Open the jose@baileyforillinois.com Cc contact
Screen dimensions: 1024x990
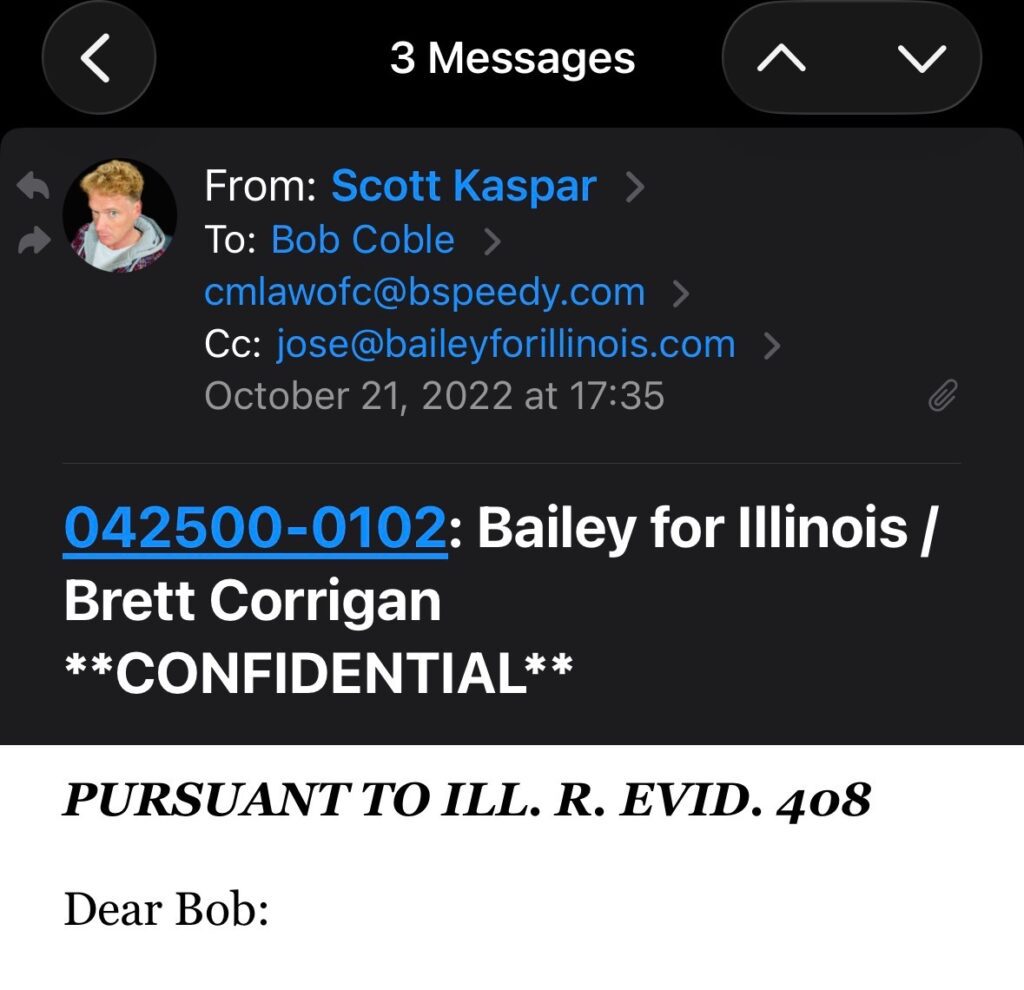tap(505, 344)
